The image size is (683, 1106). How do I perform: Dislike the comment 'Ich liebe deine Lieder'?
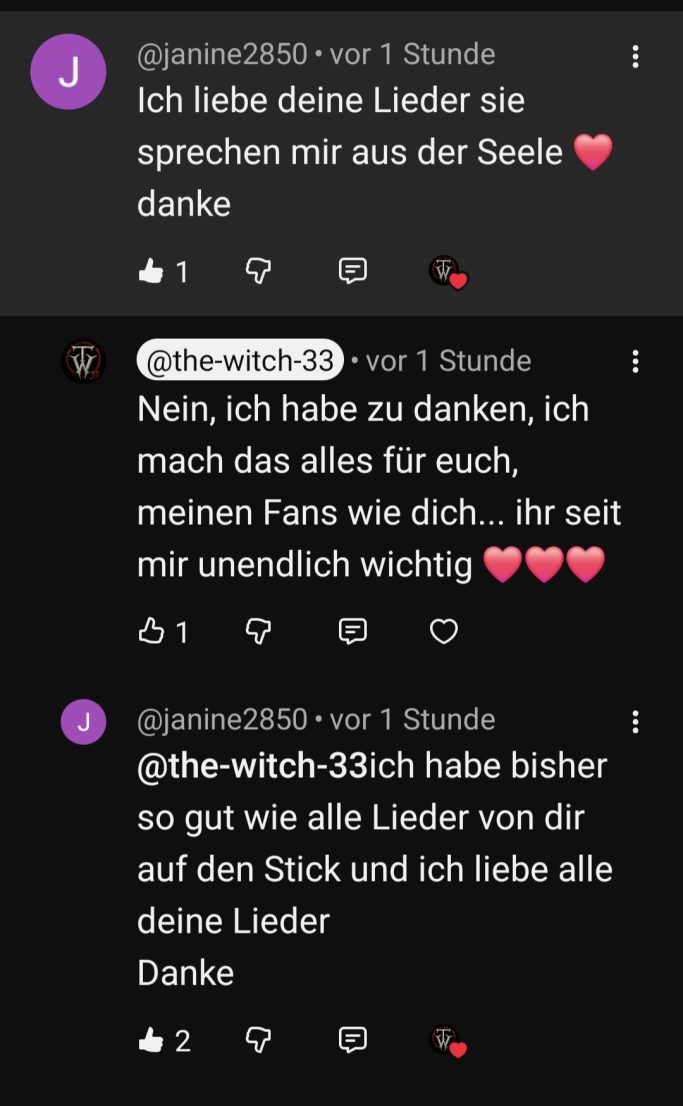coord(258,271)
